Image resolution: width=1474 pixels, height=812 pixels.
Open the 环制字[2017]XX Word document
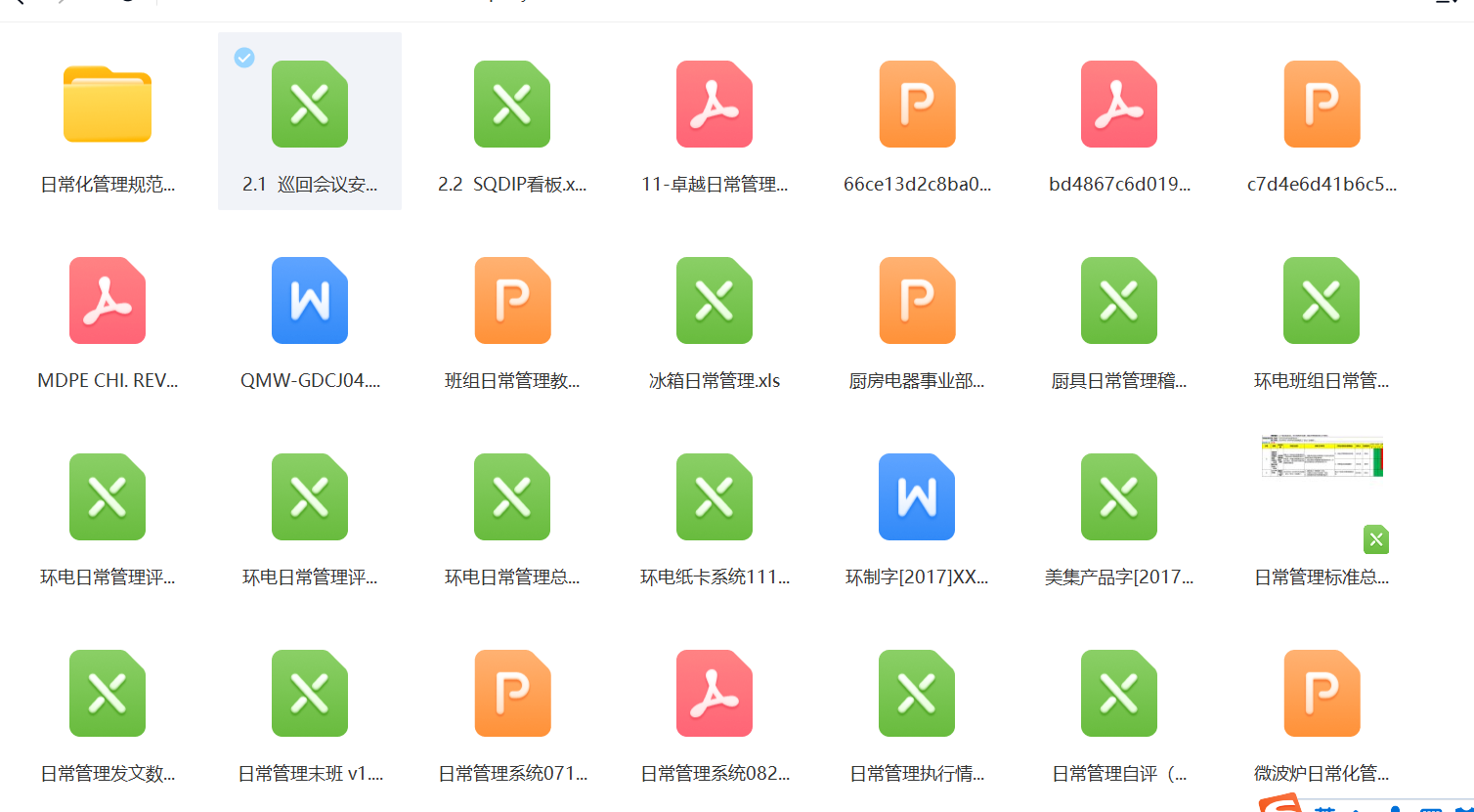[x=917, y=497]
